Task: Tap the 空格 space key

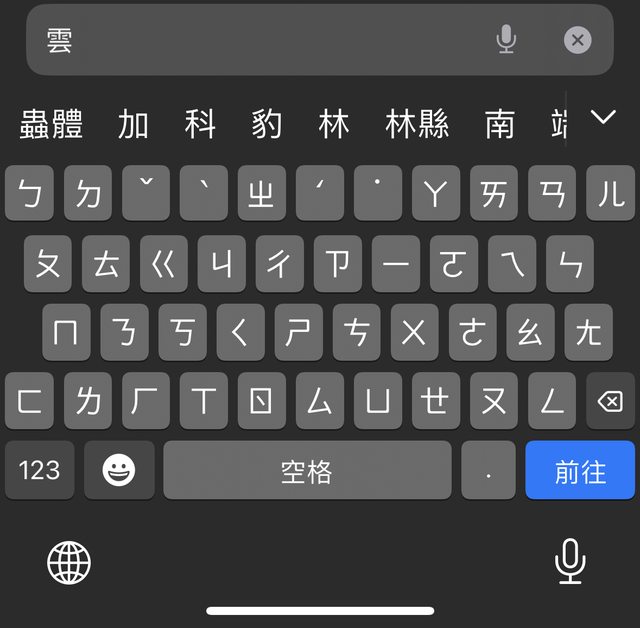Action: pyautogui.click(x=307, y=471)
